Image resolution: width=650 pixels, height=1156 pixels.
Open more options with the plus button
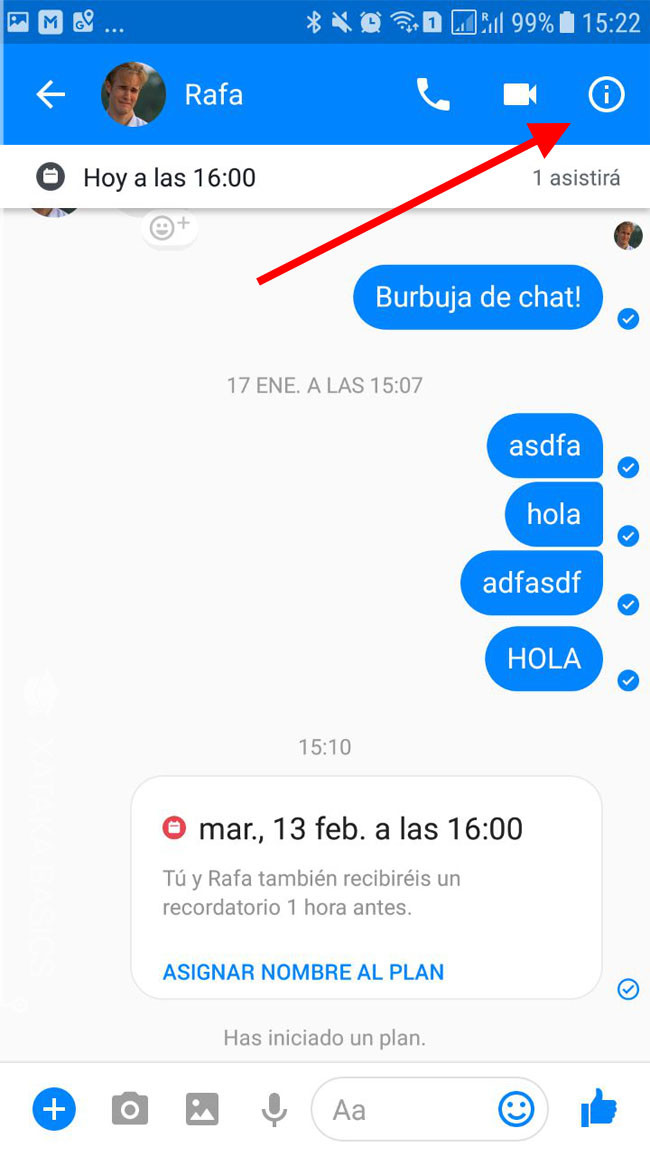pos(54,1108)
